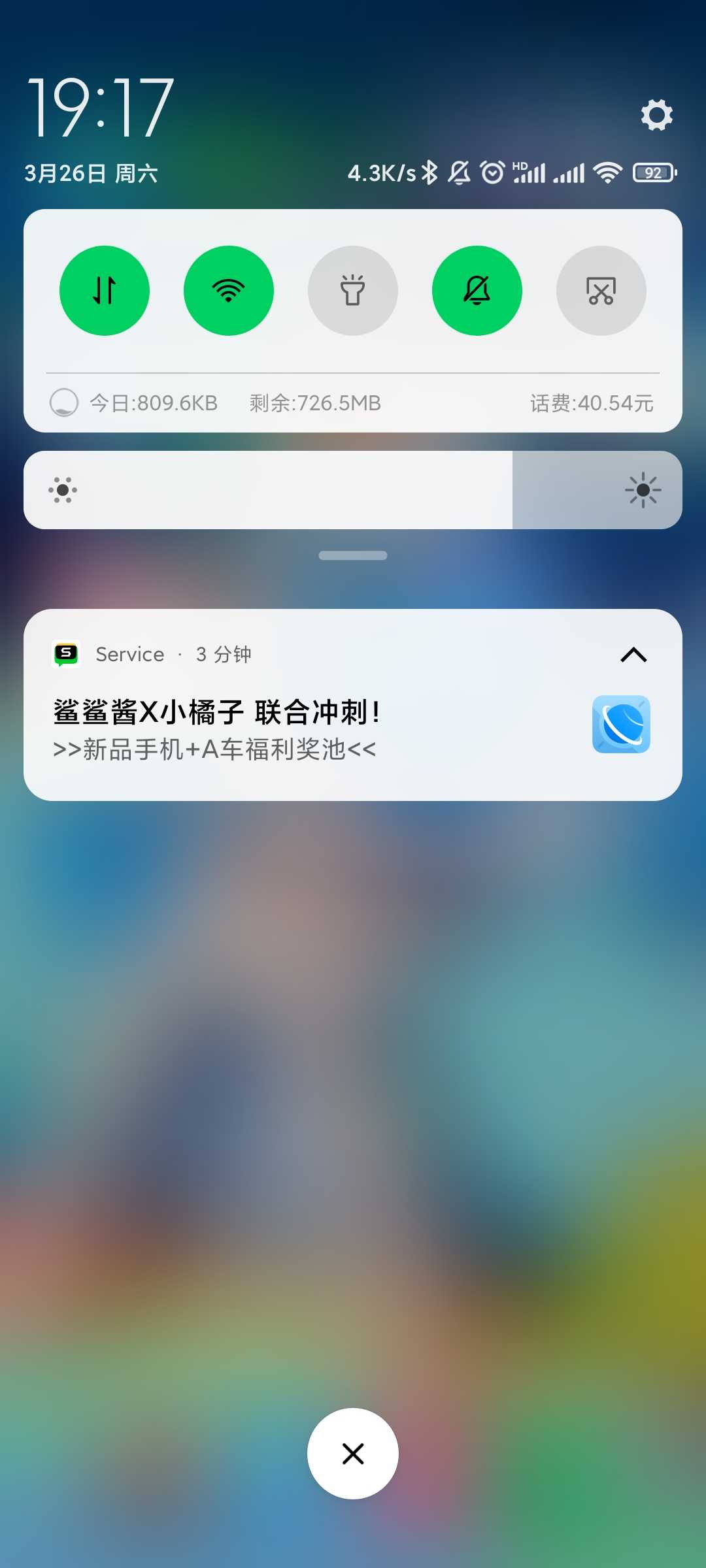The height and width of the screenshot is (1568, 706).
Task: Toggle the mobile data tile off
Action: [x=105, y=291]
